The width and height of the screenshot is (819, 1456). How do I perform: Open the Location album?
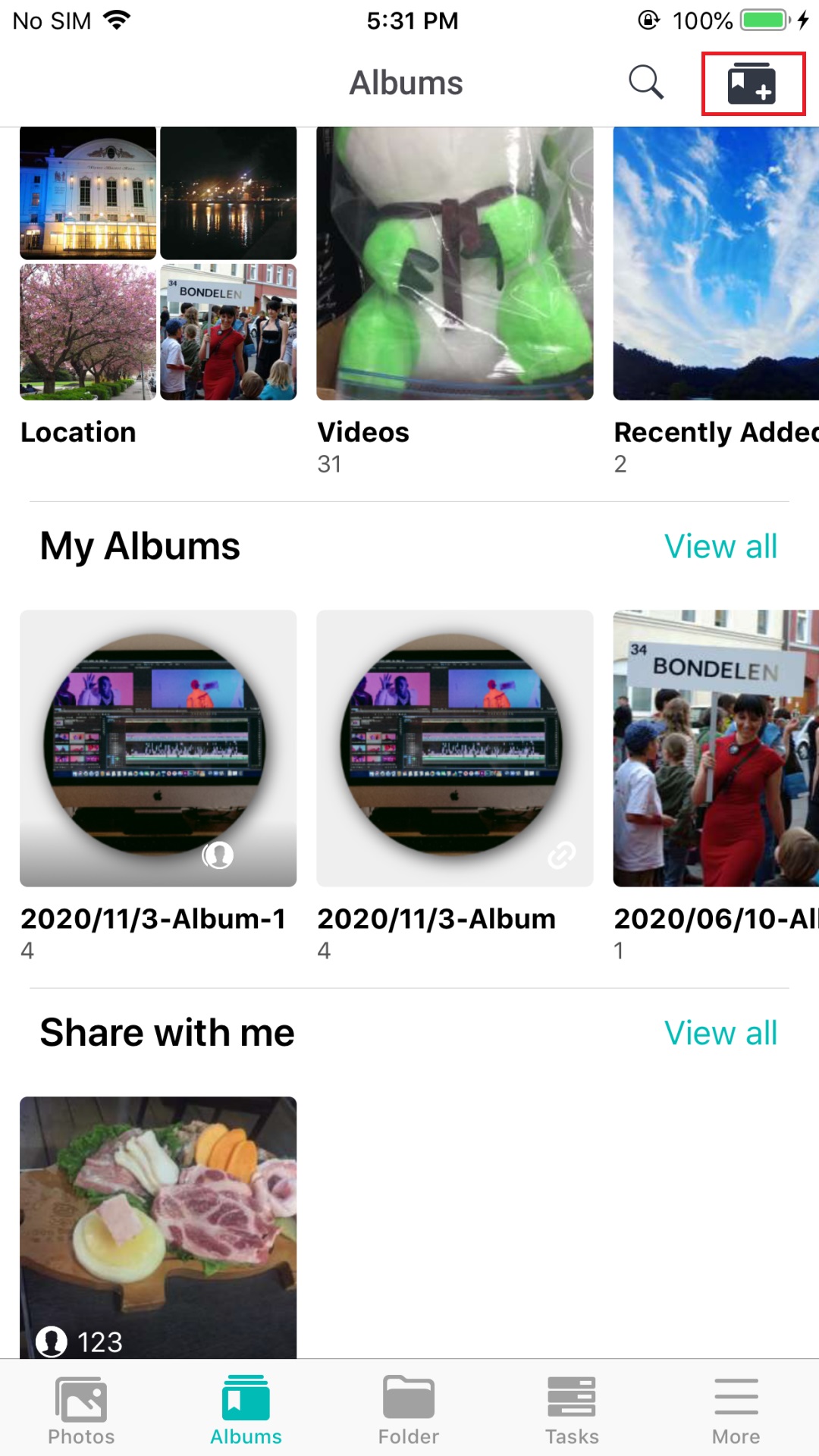click(158, 263)
